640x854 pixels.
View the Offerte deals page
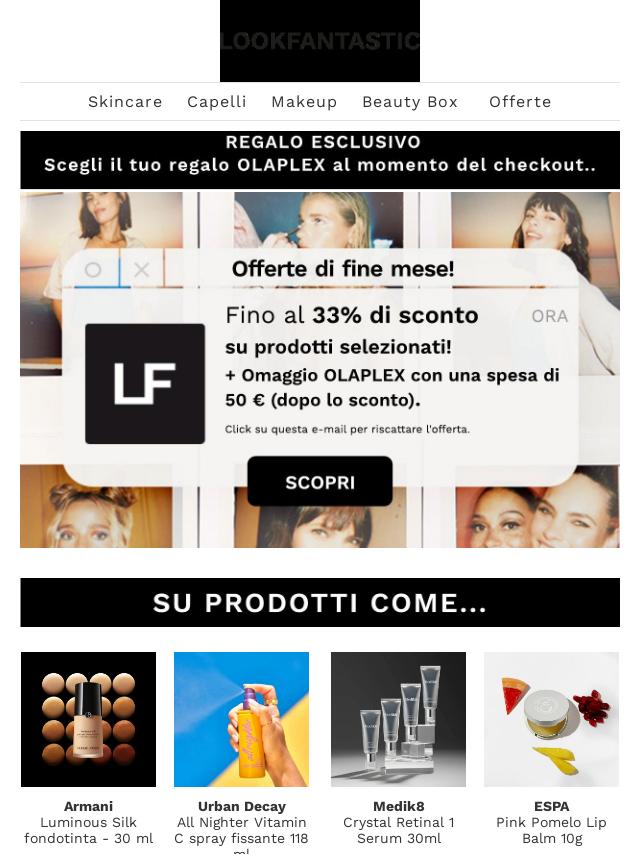pos(520,102)
